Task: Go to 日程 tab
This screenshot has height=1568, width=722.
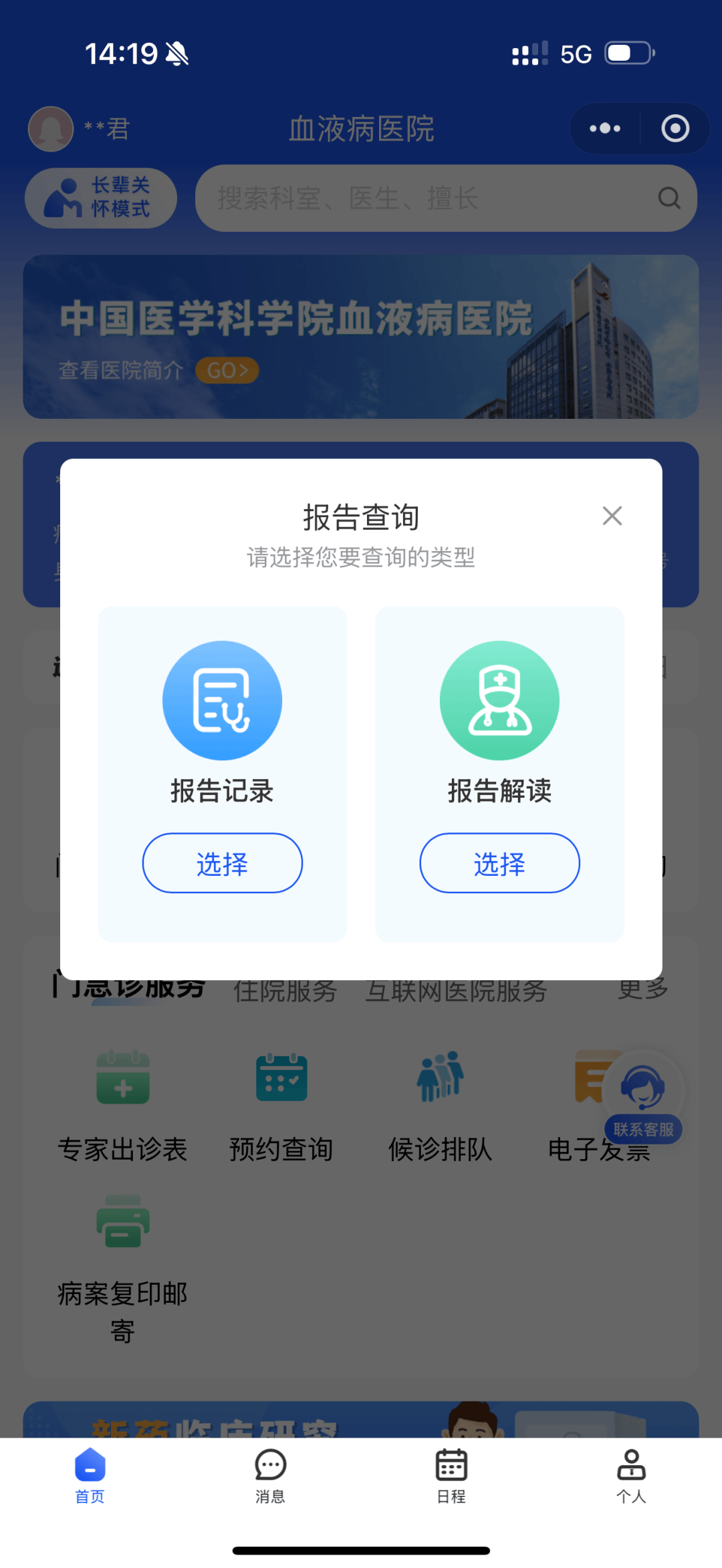Action: (451, 1476)
